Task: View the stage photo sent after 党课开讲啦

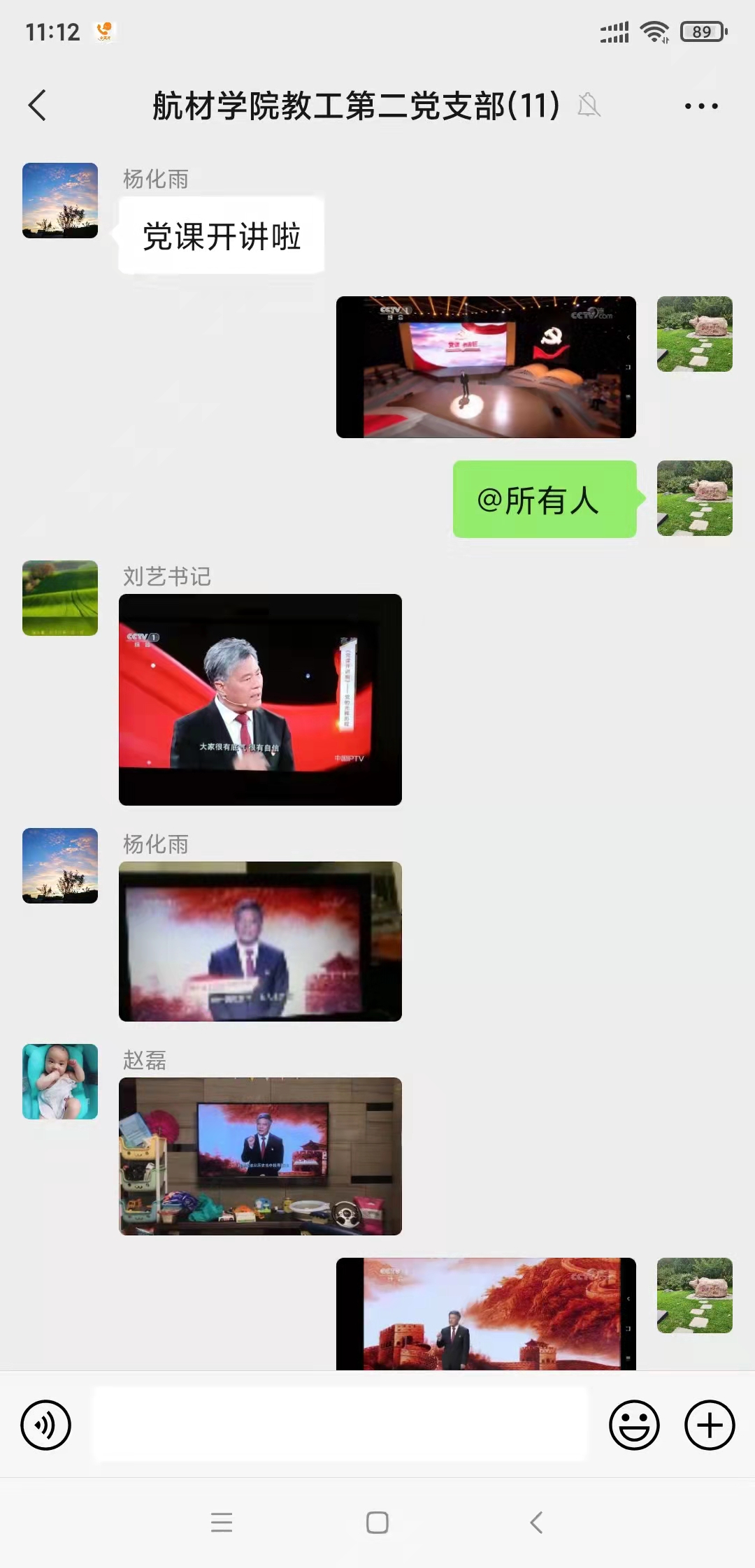Action: 486,368
